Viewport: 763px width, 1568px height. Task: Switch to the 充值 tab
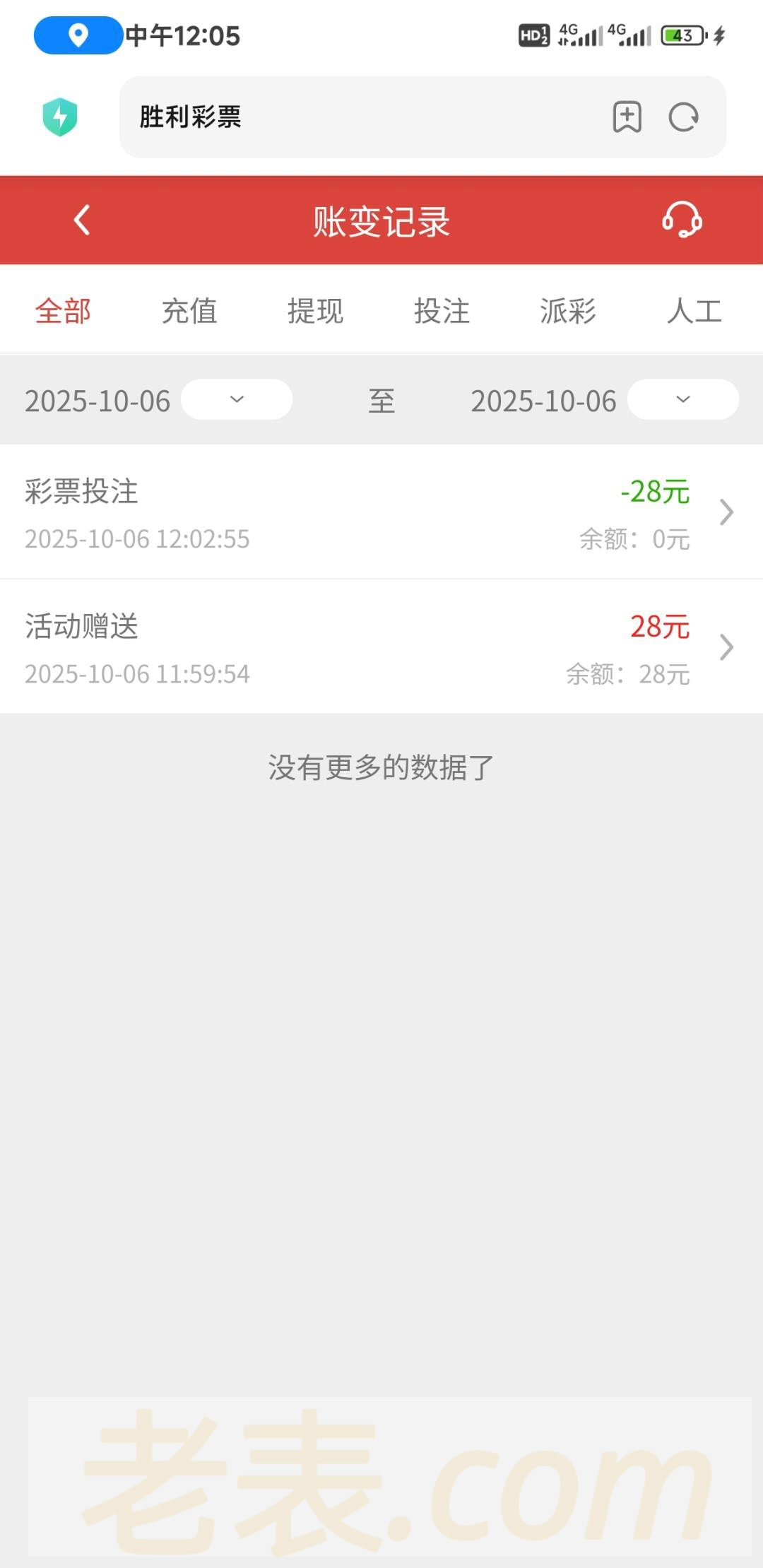point(189,311)
